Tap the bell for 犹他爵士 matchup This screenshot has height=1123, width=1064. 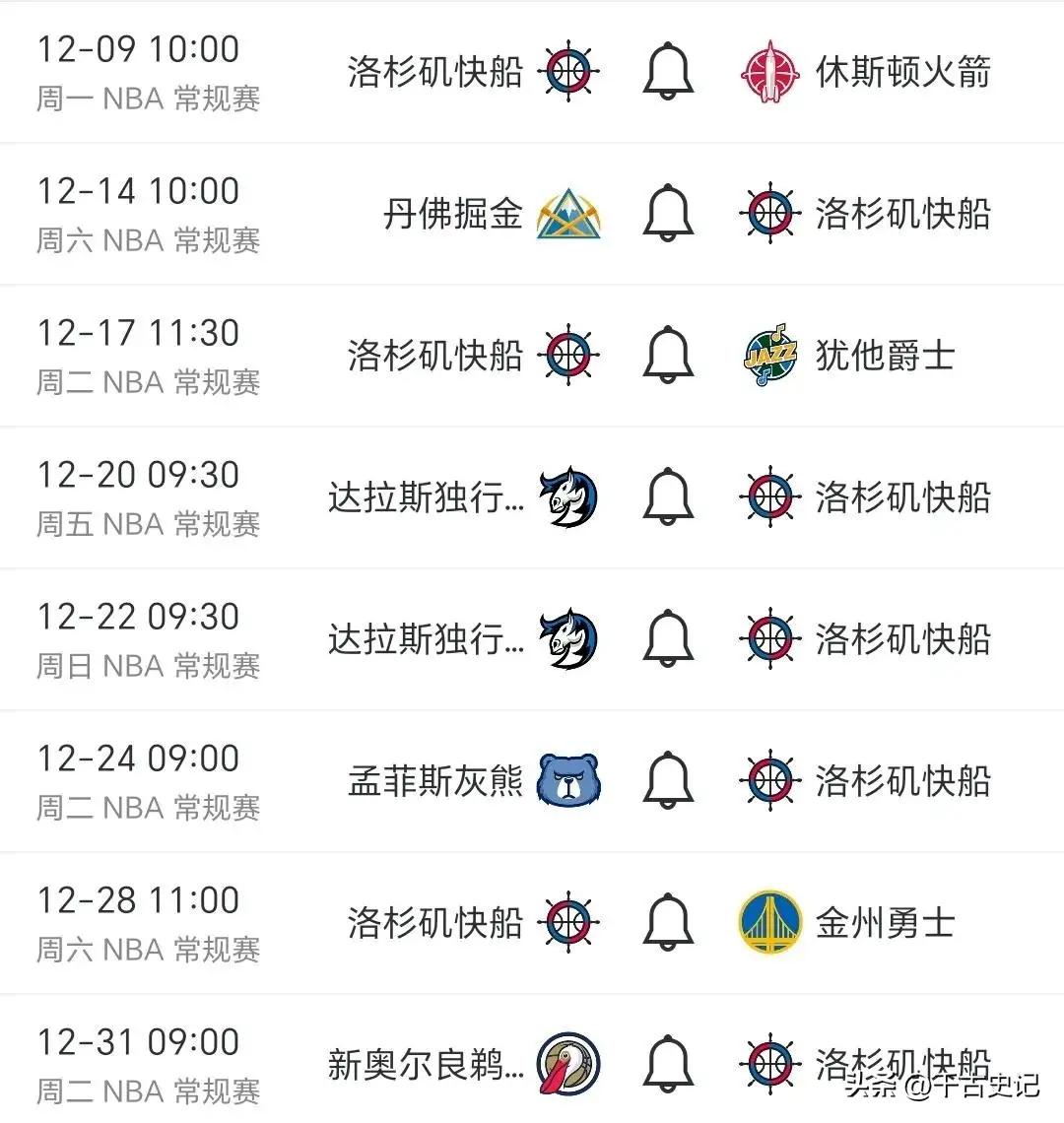click(x=668, y=355)
